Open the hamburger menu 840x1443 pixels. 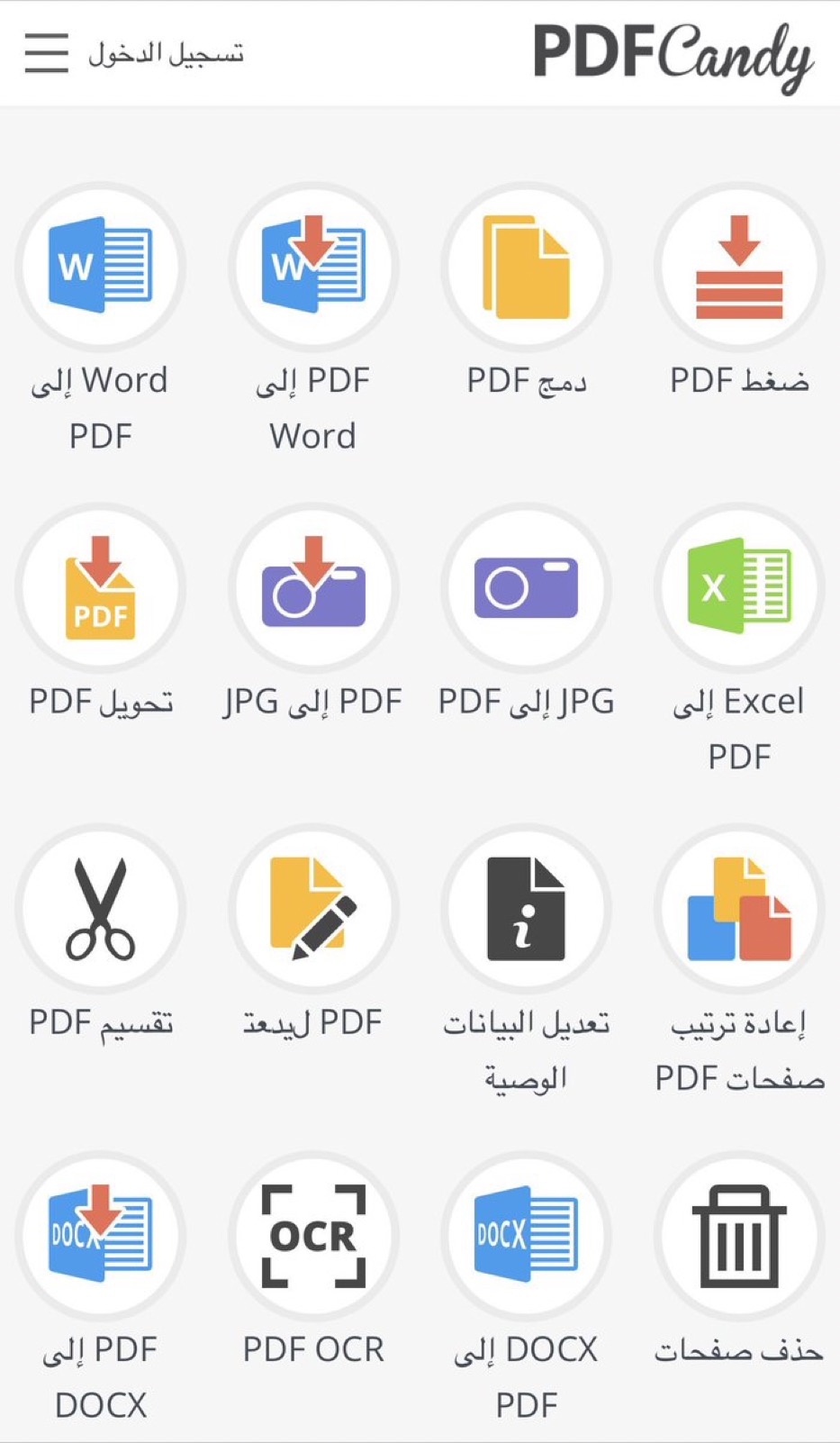coord(47,53)
